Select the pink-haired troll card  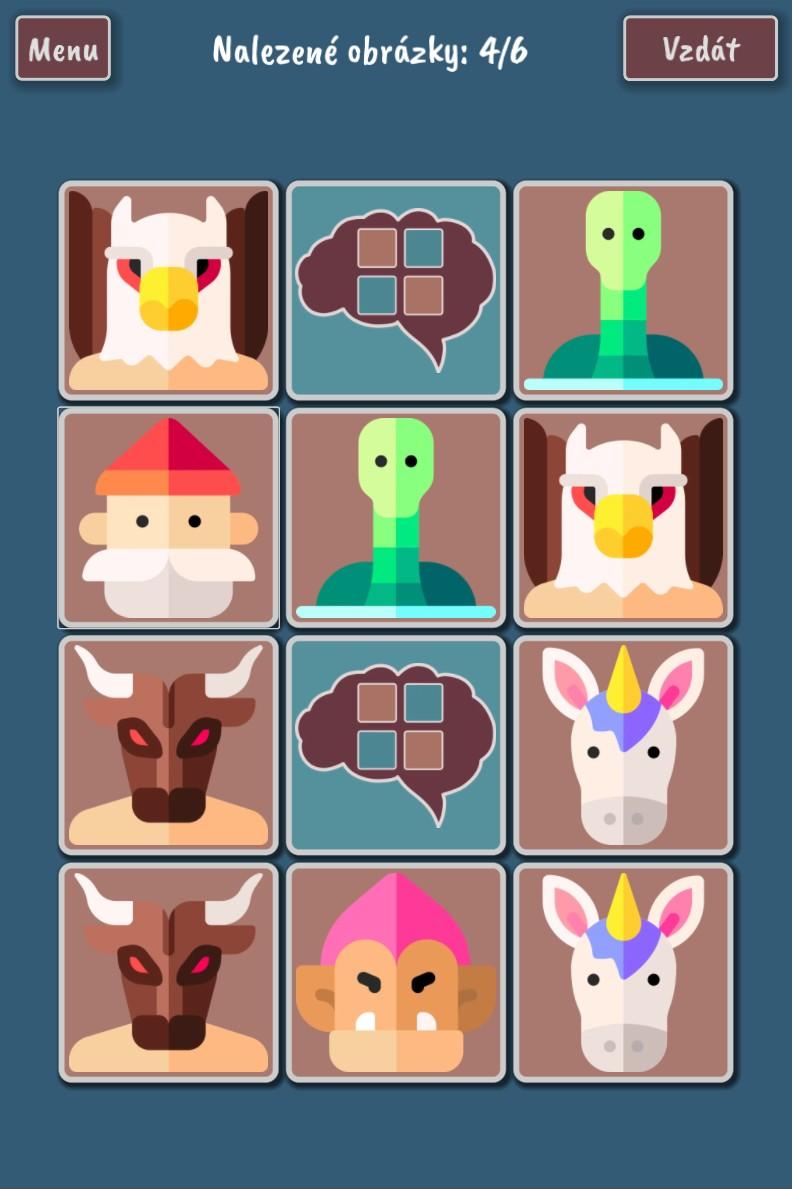[x=396, y=973]
